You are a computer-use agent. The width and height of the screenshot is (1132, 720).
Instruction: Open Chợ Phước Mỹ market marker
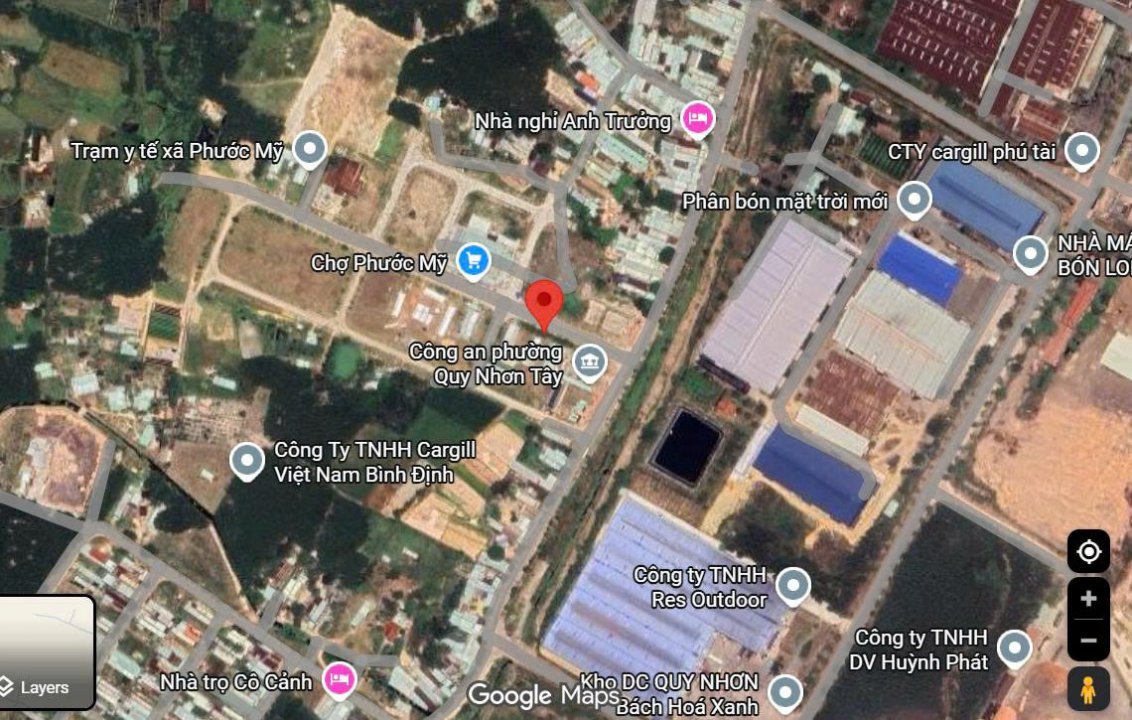(473, 261)
